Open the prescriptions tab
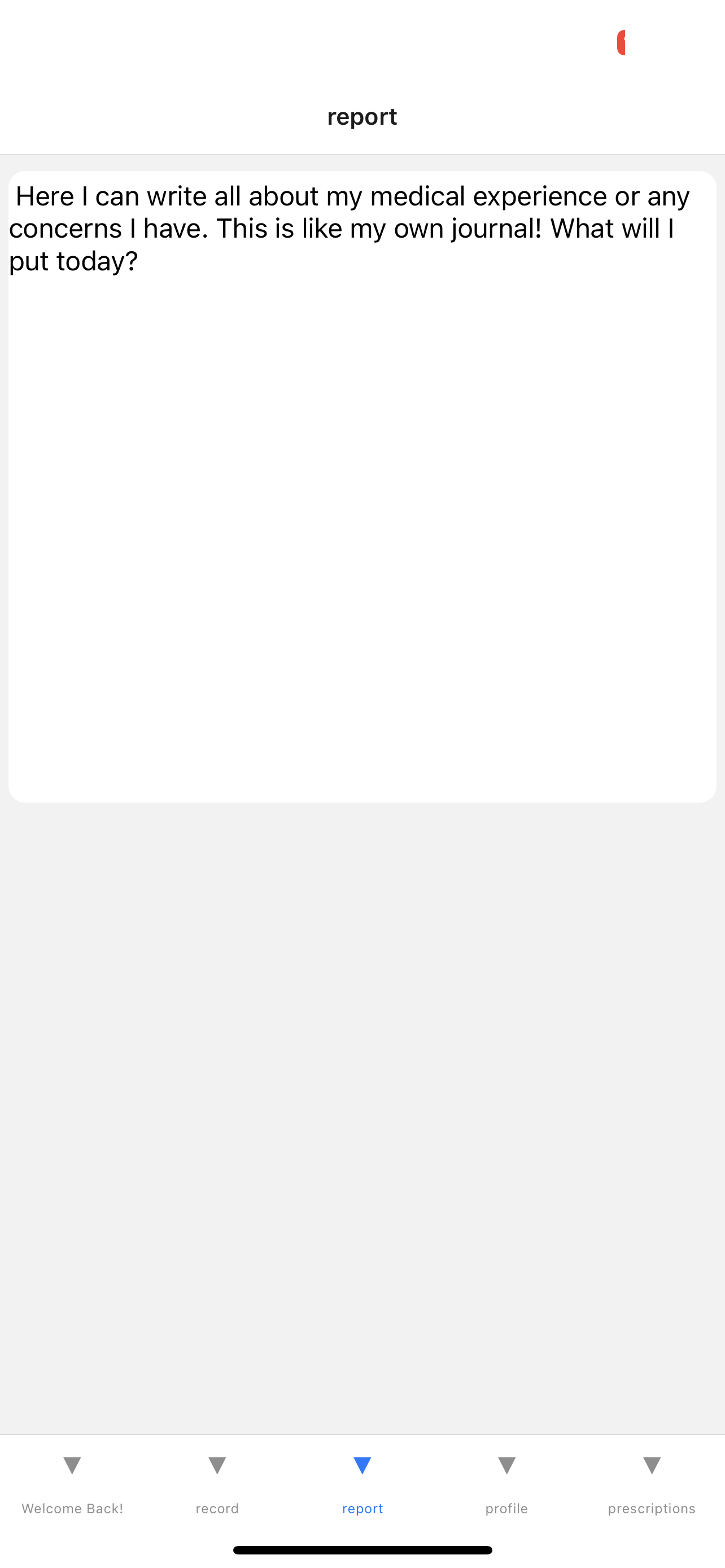The height and width of the screenshot is (1568, 725). pyautogui.click(x=652, y=1485)
